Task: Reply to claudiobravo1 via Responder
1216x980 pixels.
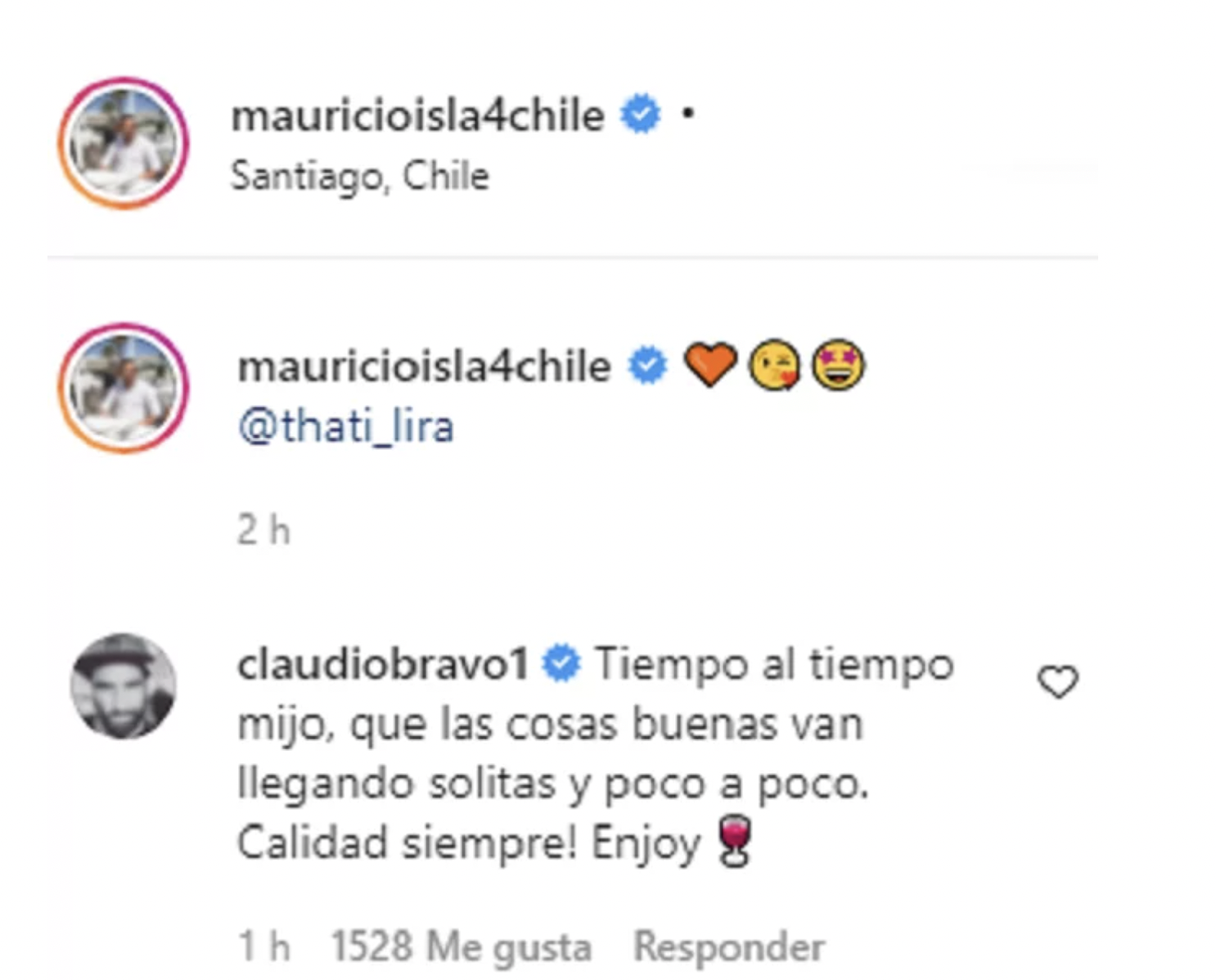Action: 728,947
